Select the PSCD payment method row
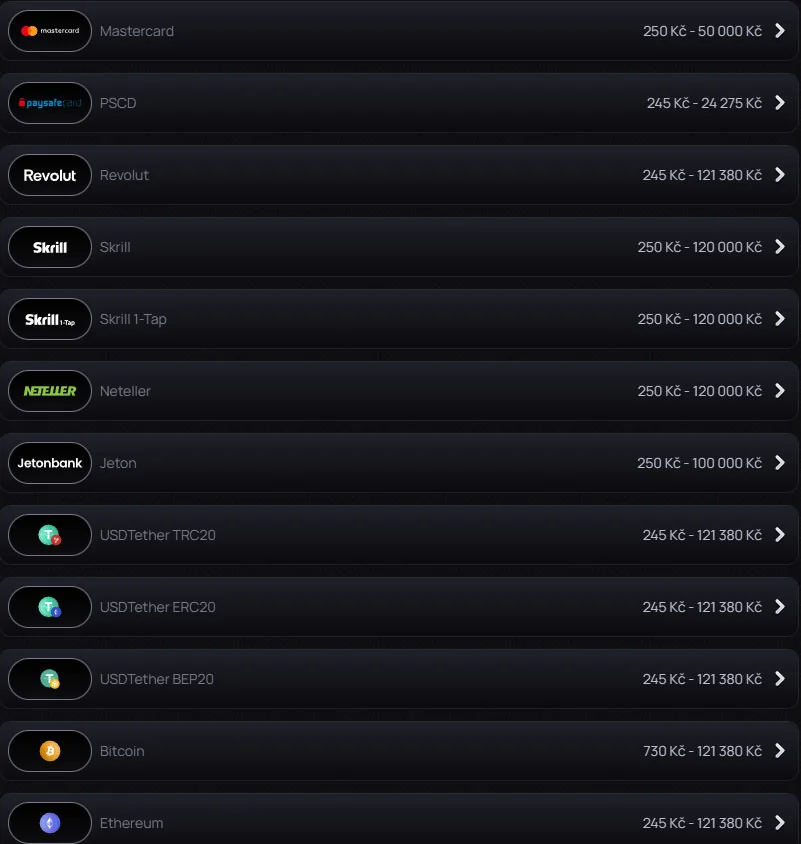 click(400, 103)
